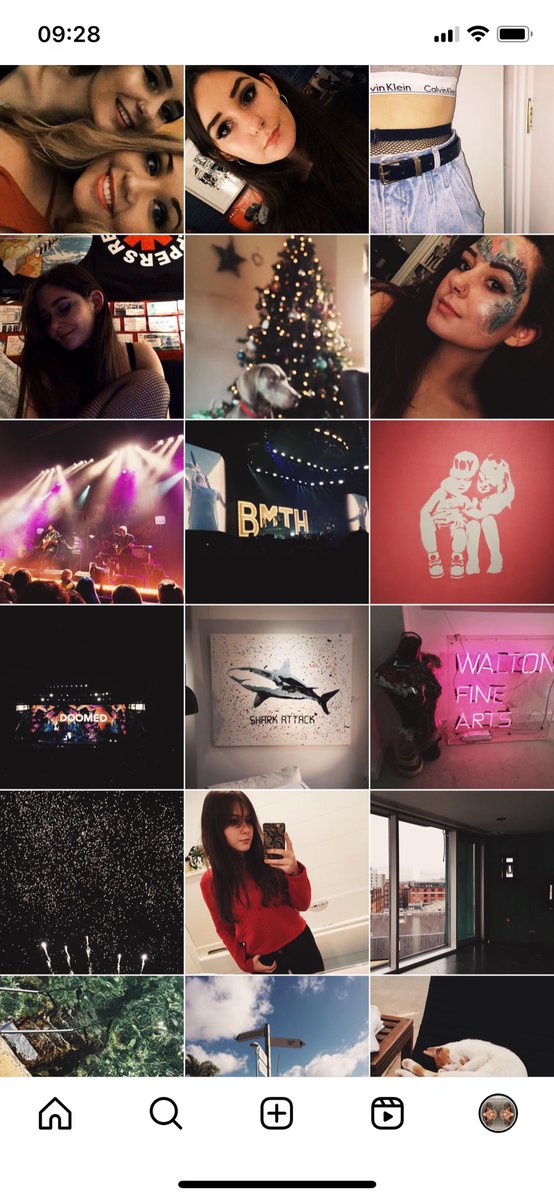The width and height of the screenshot is (554, 1200).
Task: View the Doomed concert screen post
Action: click(x=92, y=697)
